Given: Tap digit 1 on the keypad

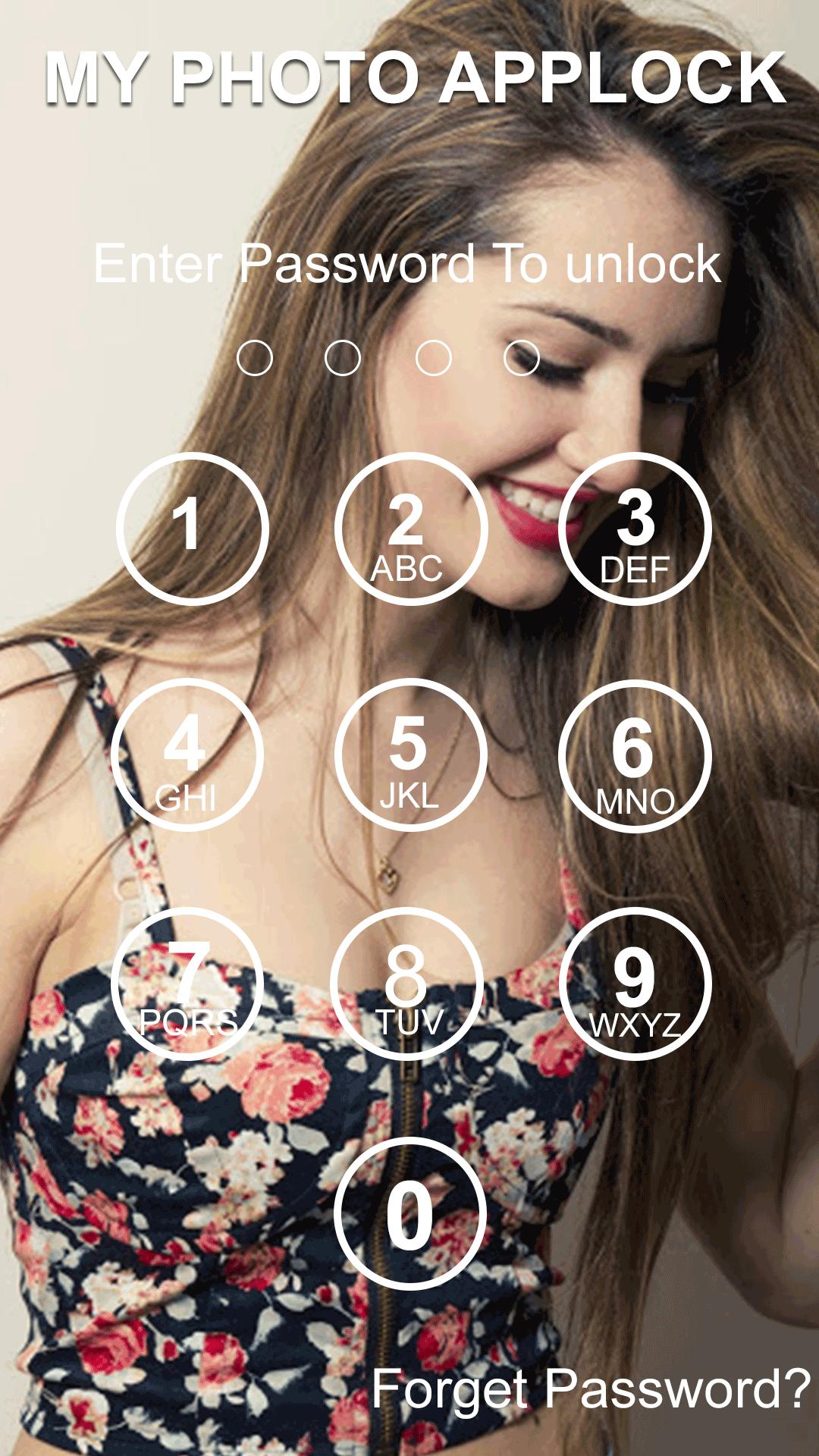Looking at the screenshot, I should point(193,529).
